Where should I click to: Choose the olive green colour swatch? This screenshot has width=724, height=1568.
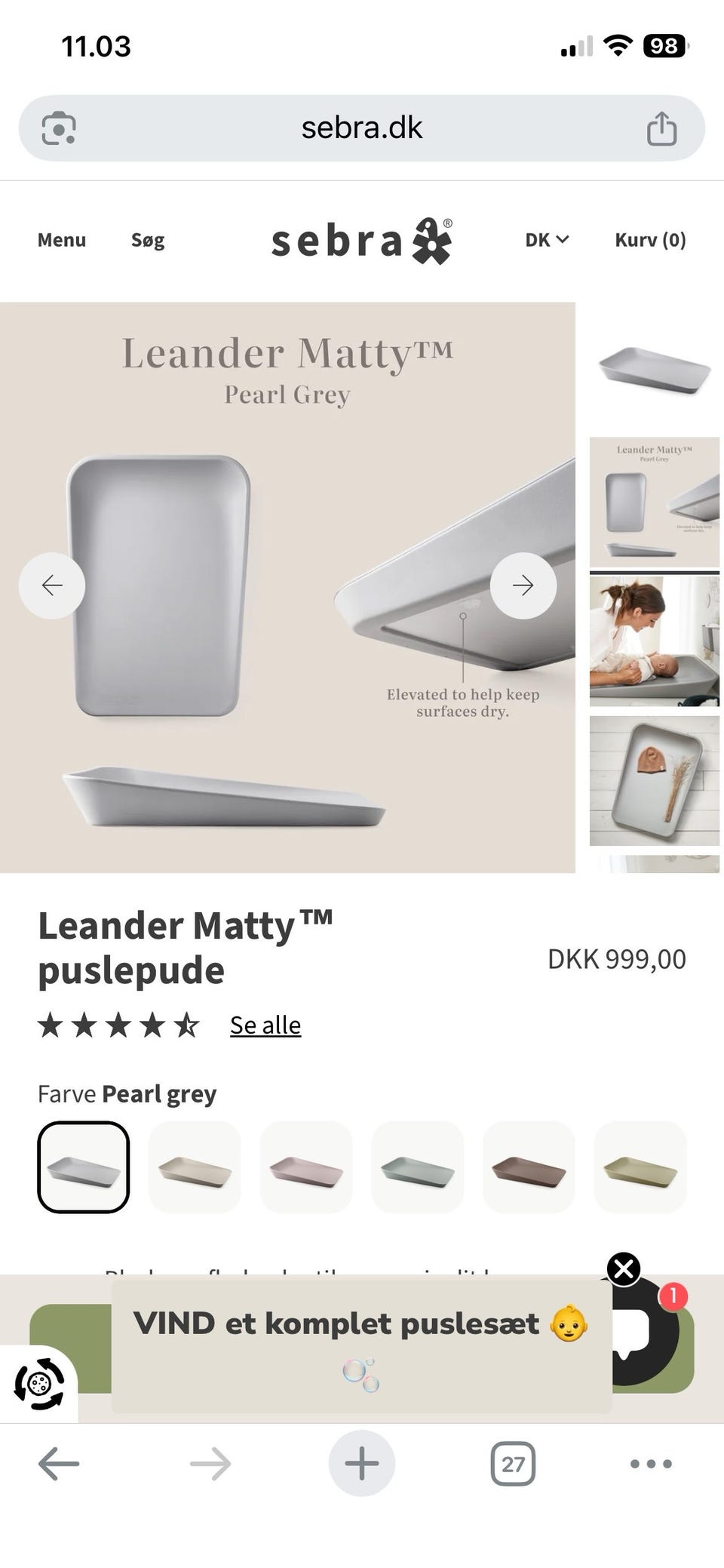click(640, 1167)
